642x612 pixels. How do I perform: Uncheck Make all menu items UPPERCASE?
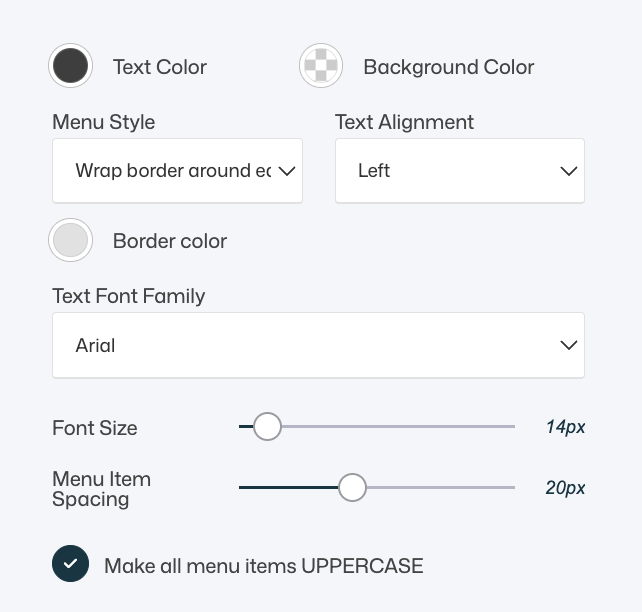pos(70,564)
